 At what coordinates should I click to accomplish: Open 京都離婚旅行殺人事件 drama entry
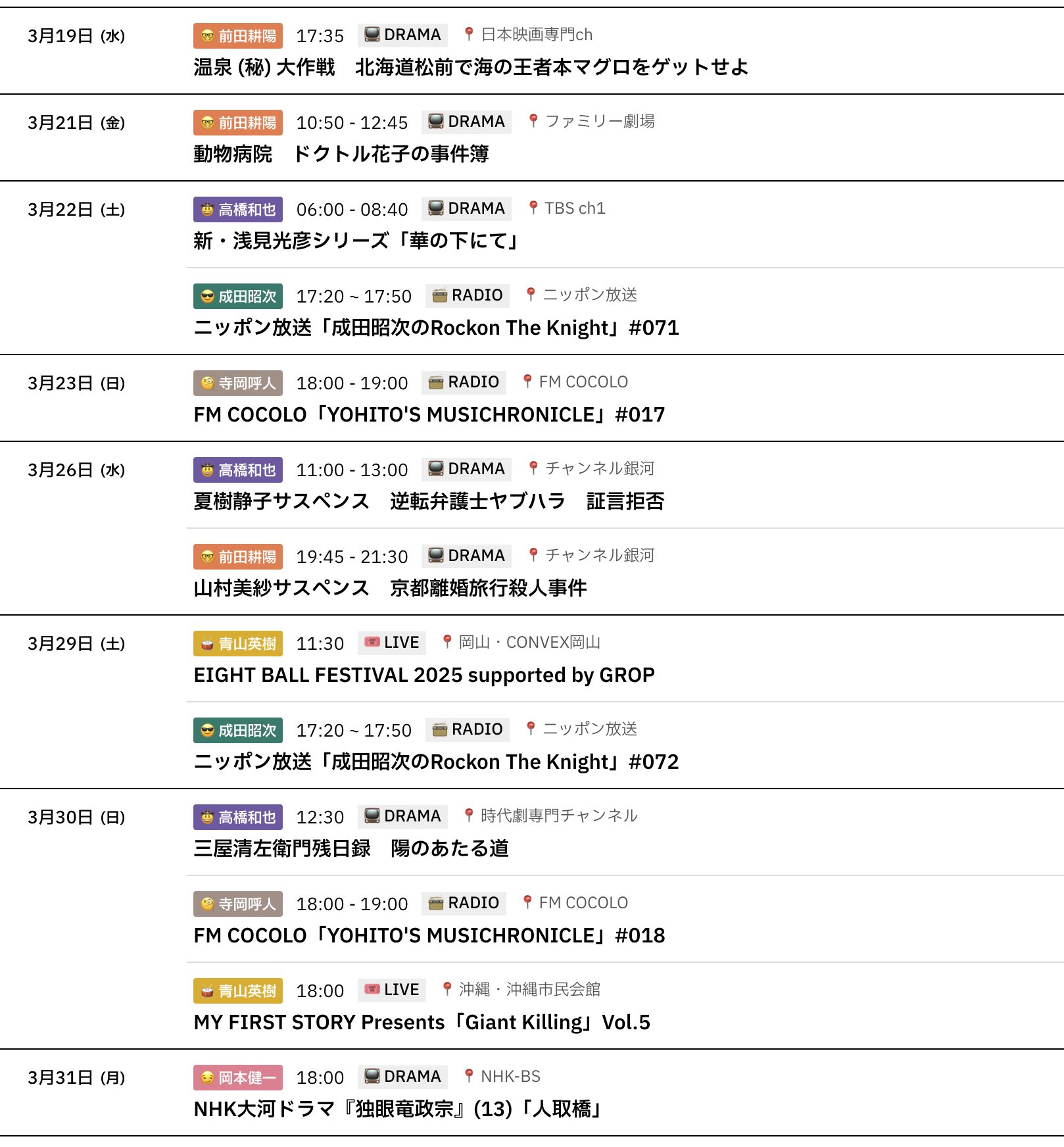pyautogui.click(x=390, y=588)
